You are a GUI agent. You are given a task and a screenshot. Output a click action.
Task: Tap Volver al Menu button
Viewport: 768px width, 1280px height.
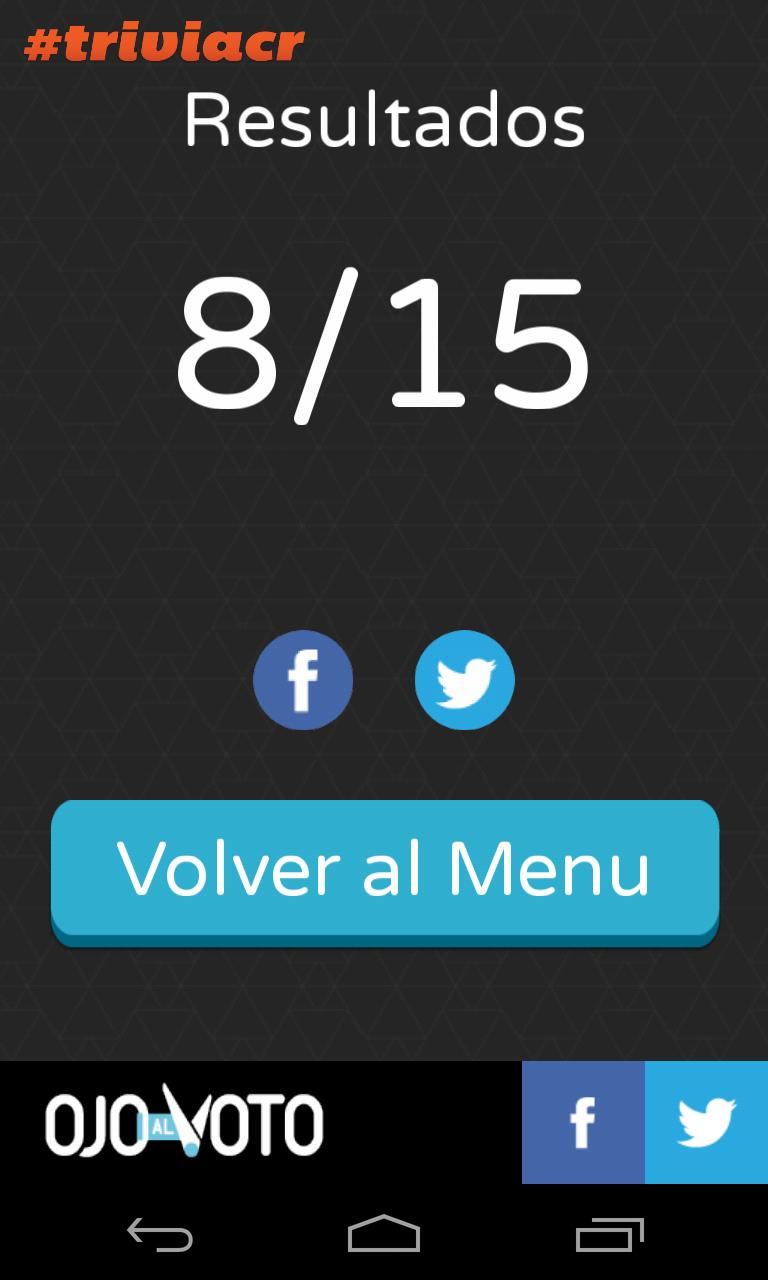pyautogui.click(x=385, y=870)
